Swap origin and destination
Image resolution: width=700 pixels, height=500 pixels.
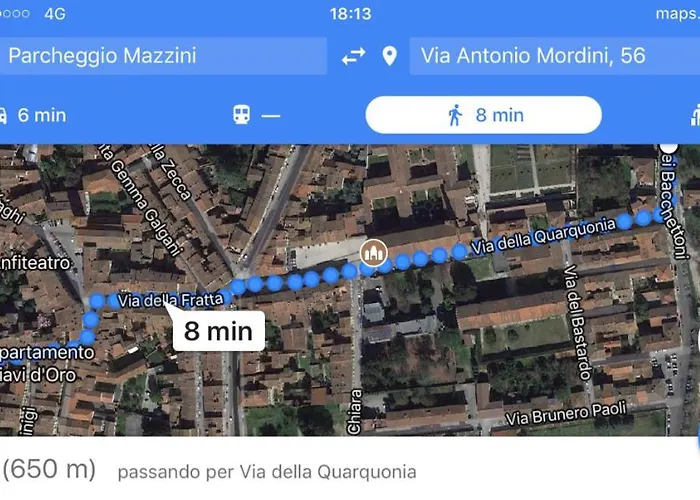(353, 56)
